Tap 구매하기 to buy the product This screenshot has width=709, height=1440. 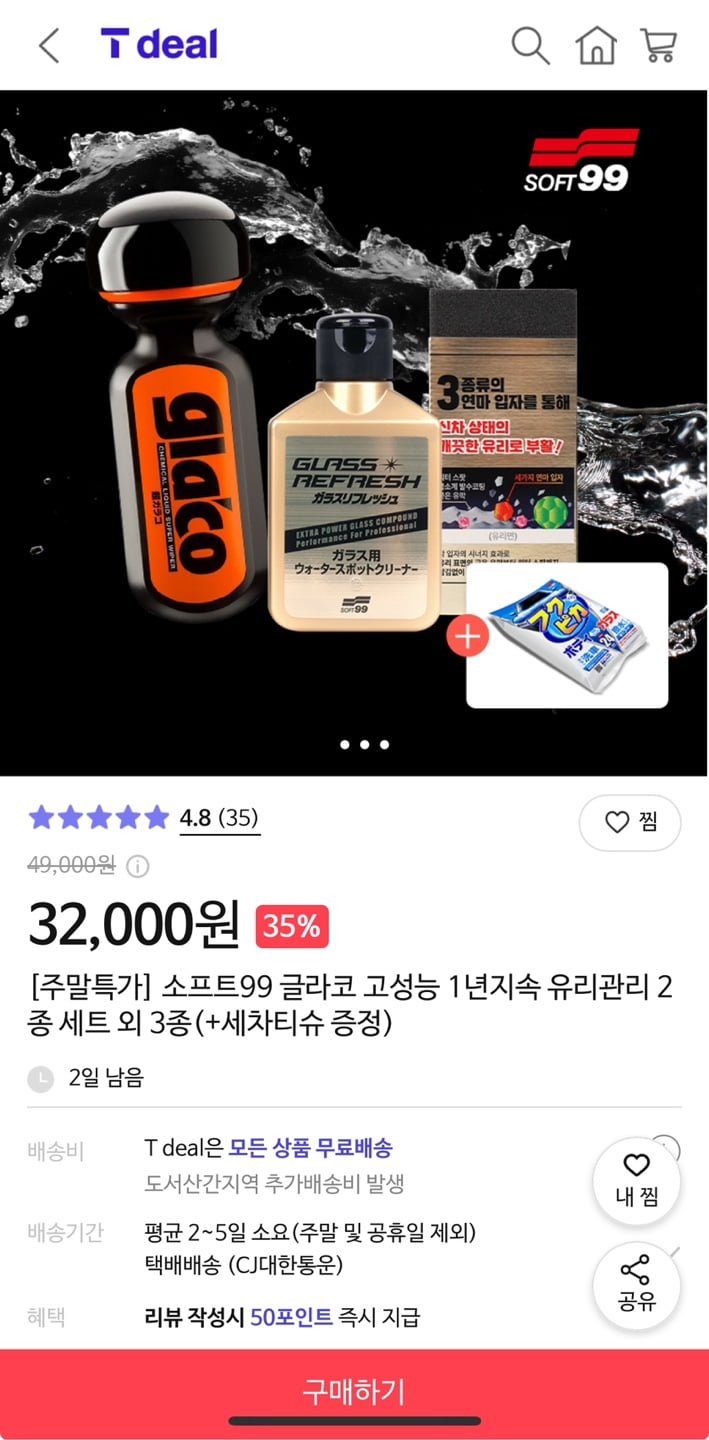tap(354, 1391)
